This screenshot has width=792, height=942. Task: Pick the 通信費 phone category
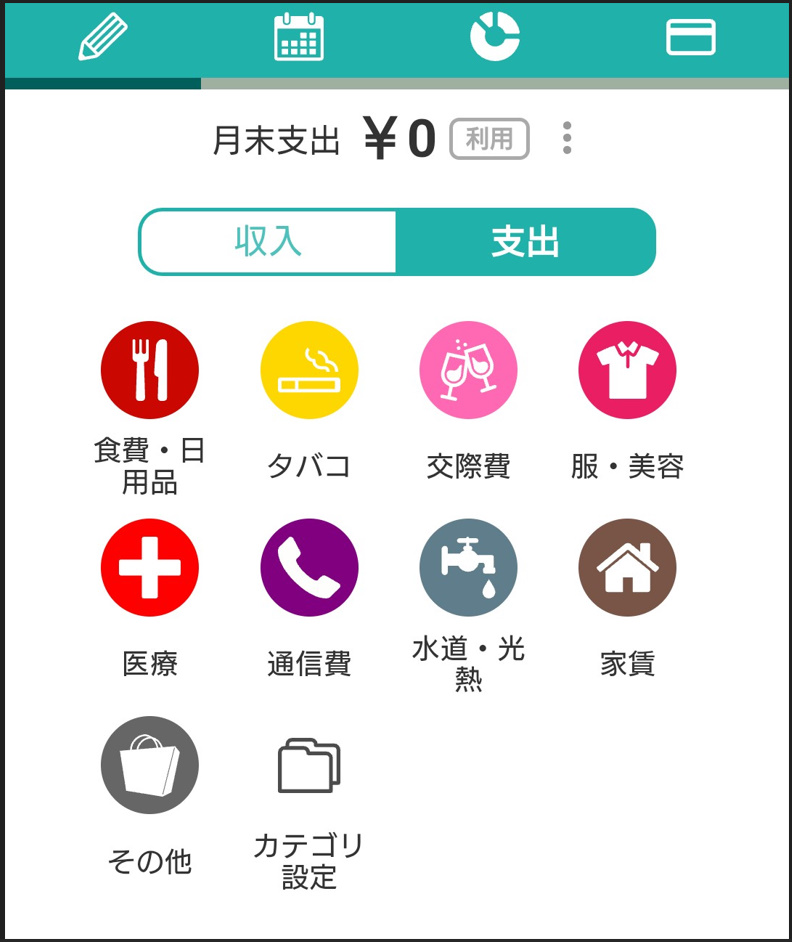coord(309,599)
